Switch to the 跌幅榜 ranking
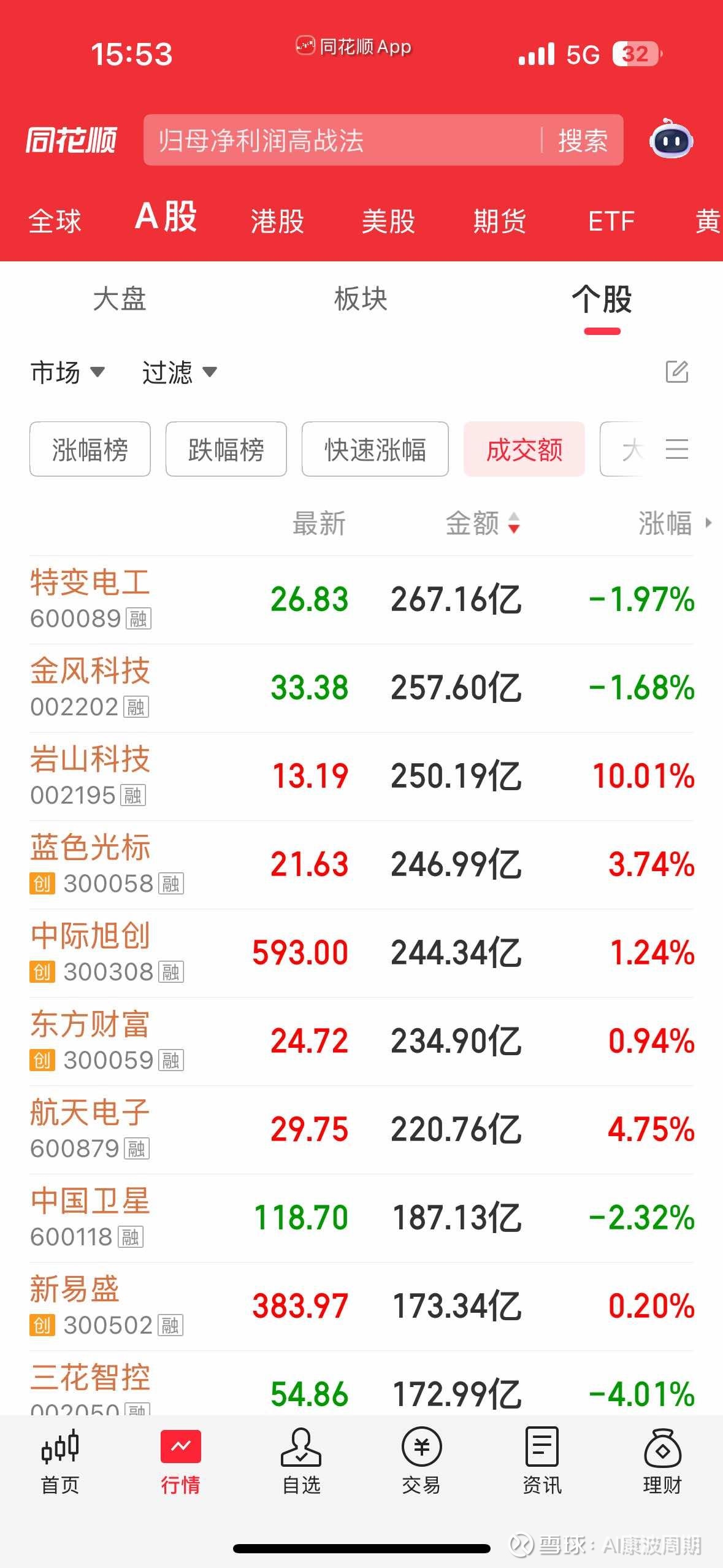Image resolution: width=723 pixels, height=1568 pixels. coord(226,450)
